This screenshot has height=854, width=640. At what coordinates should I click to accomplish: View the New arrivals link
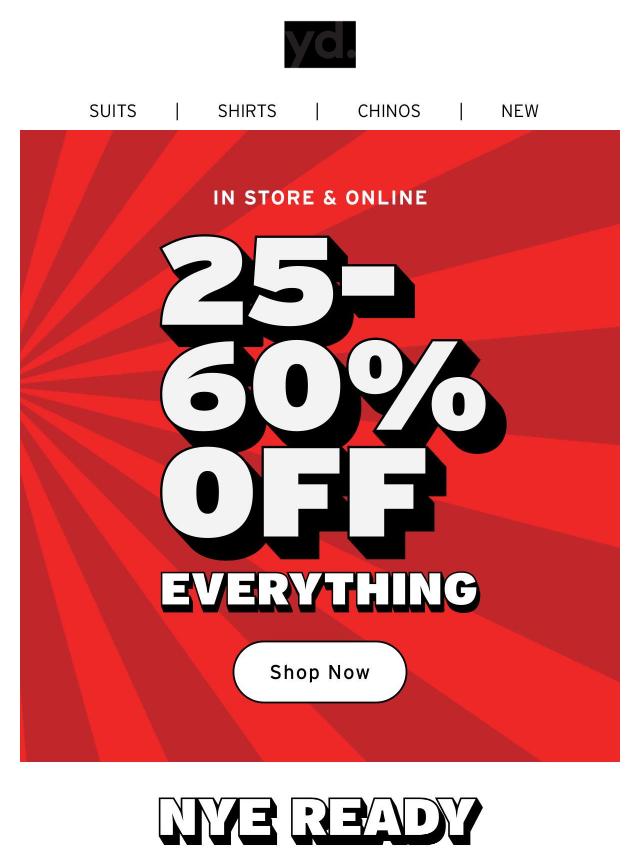coord(519,111)
